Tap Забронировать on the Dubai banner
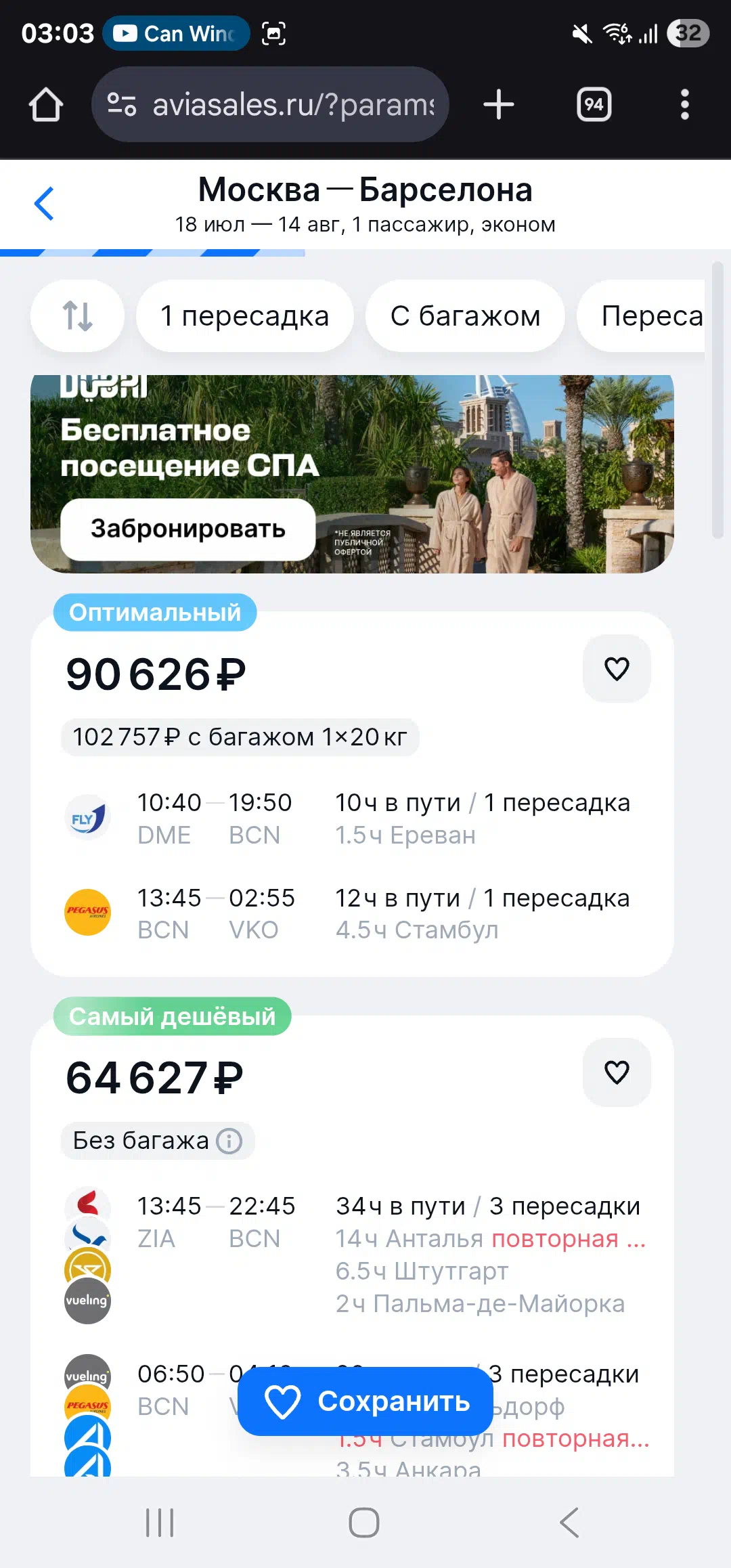The image size is (731, 1568). tap(187, 529)
